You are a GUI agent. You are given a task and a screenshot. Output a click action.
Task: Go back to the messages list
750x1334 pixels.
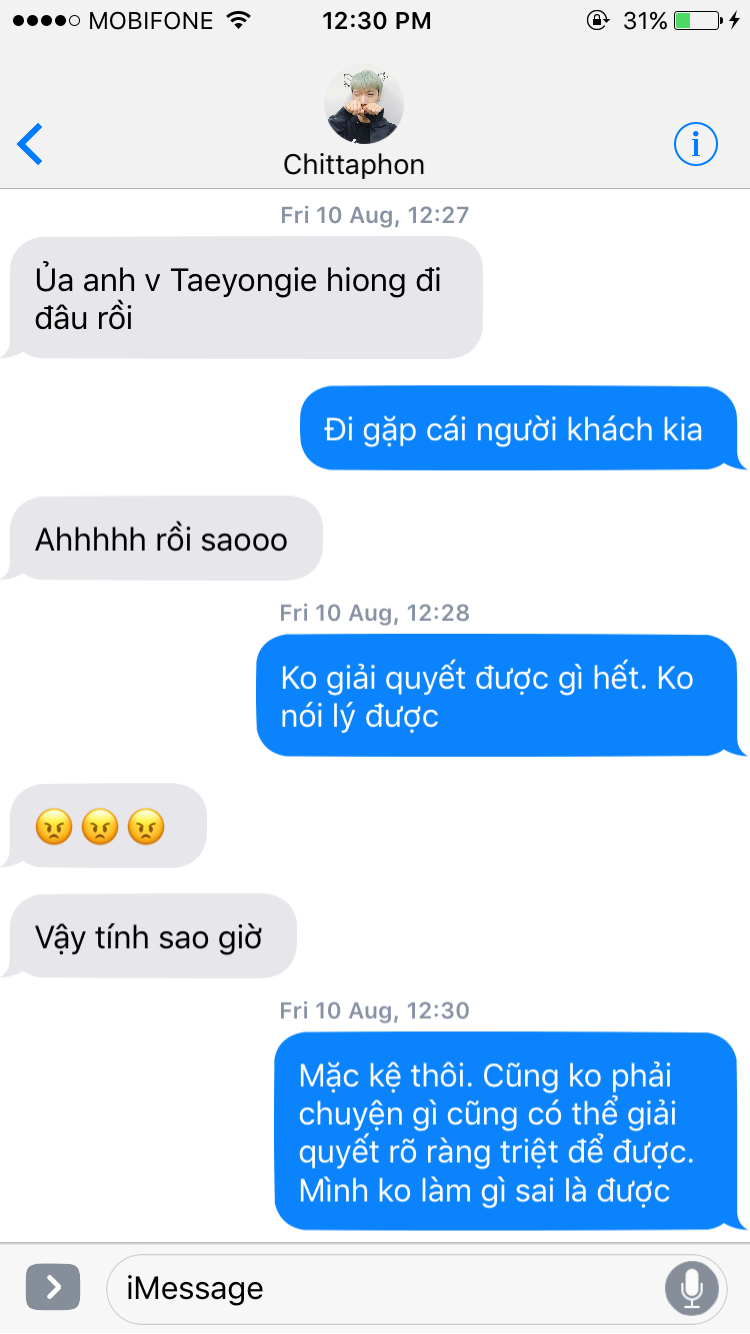point(30,145)
